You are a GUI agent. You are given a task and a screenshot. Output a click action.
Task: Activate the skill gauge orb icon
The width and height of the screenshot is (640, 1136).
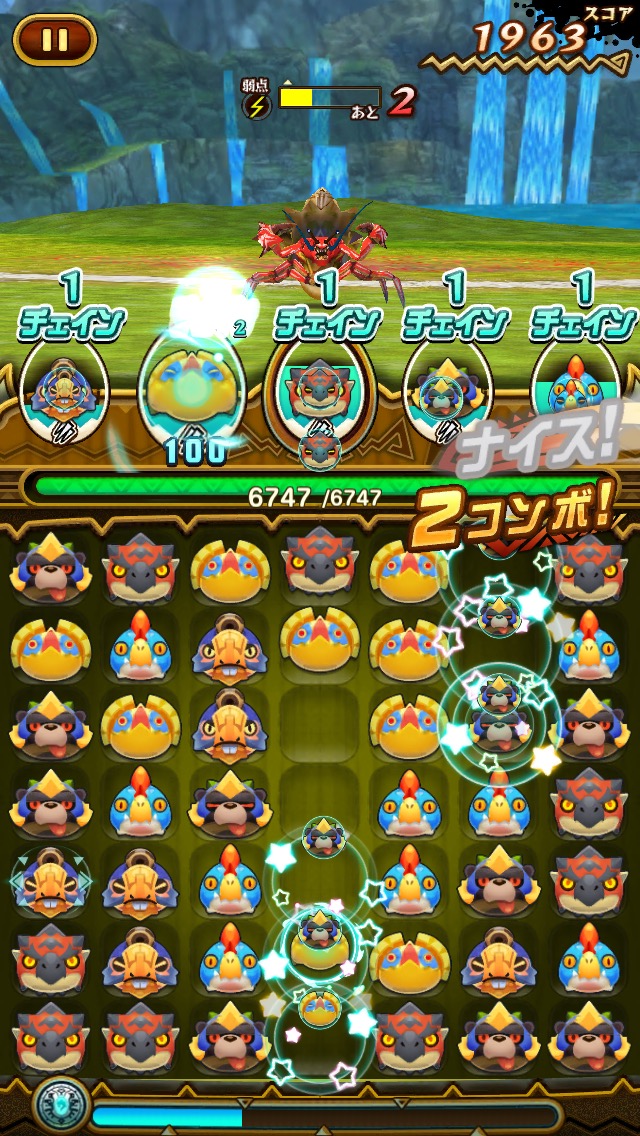pos(60,1106)
